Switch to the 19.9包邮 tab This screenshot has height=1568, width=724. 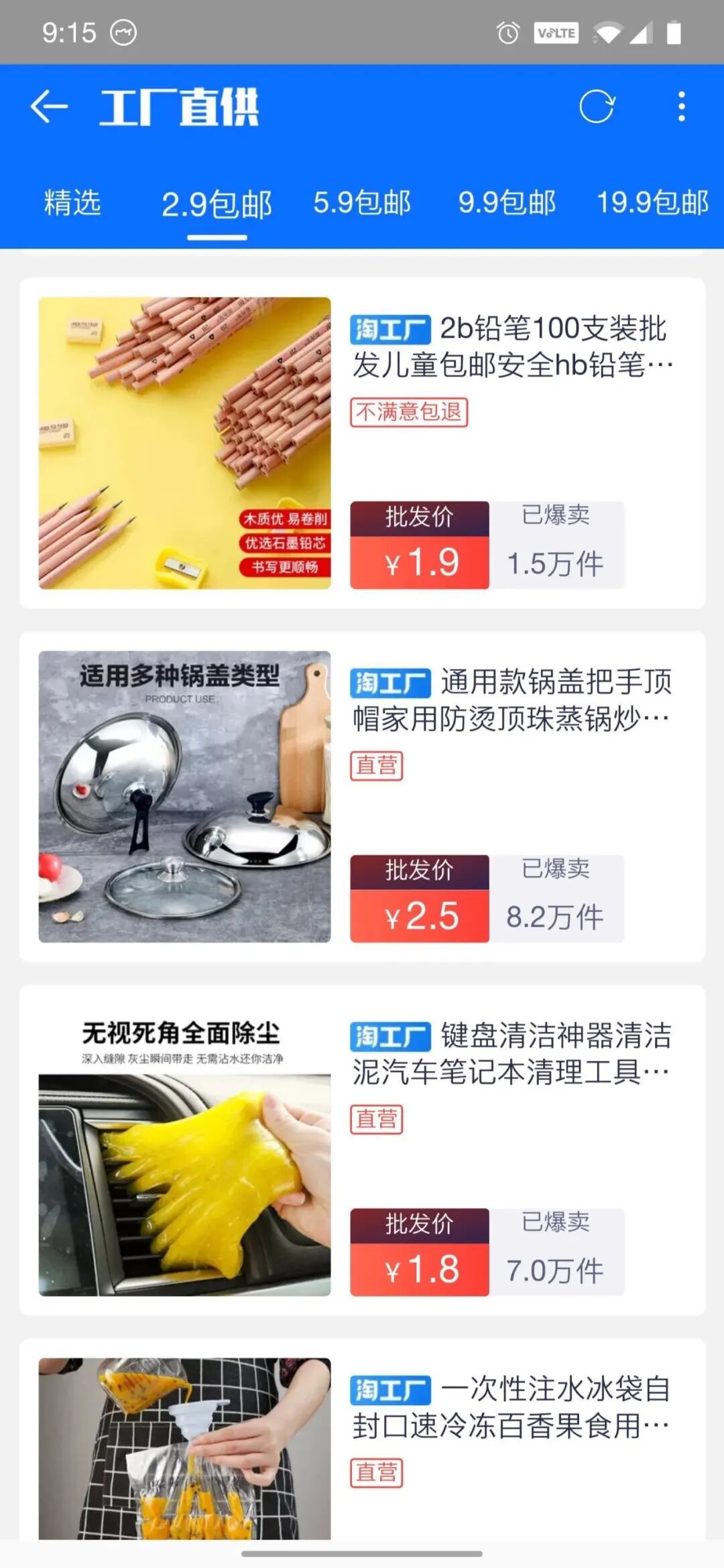pos(652,203)
